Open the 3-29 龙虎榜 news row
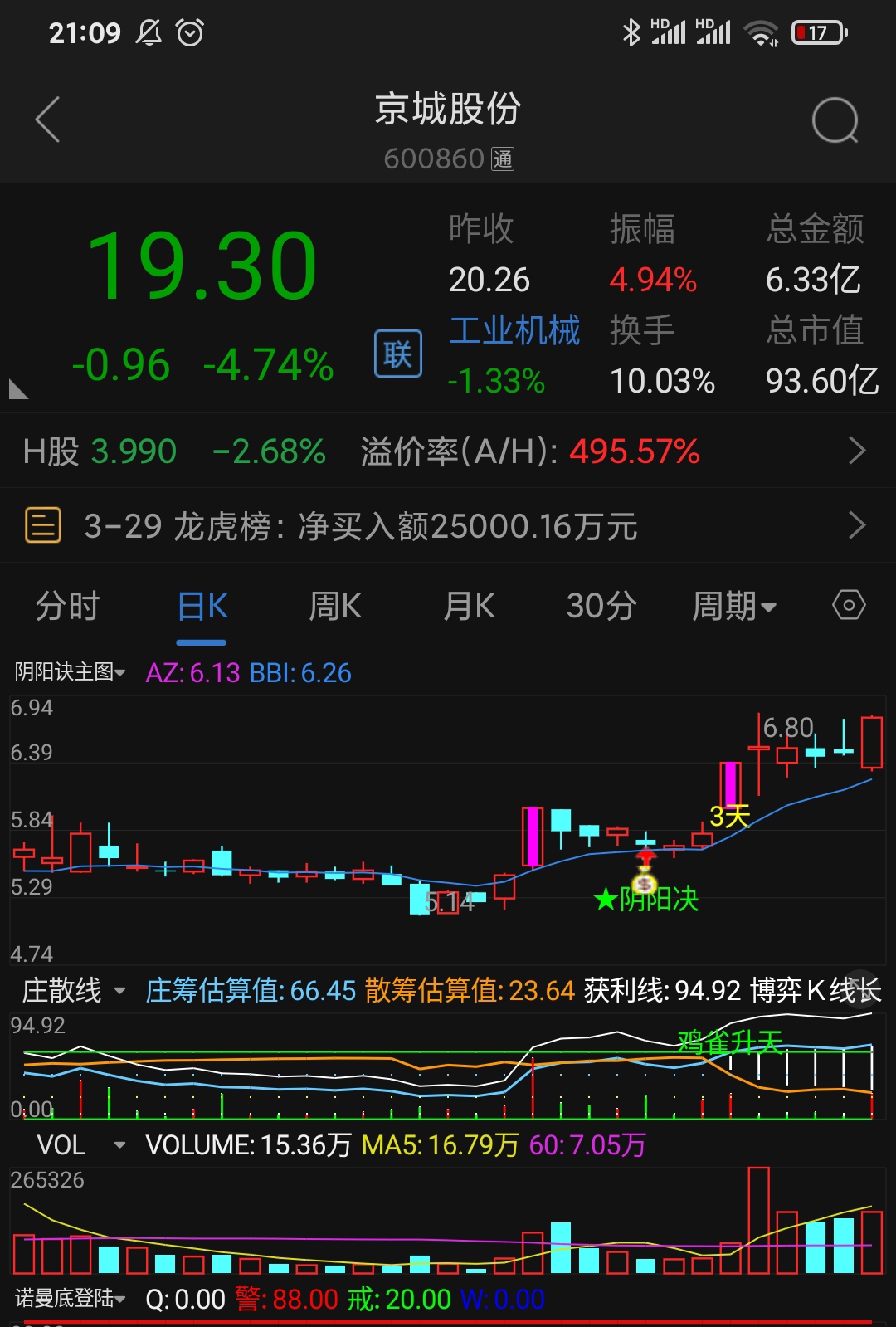The height and width of the screenshot is (1327, 896). coord(448,526)
